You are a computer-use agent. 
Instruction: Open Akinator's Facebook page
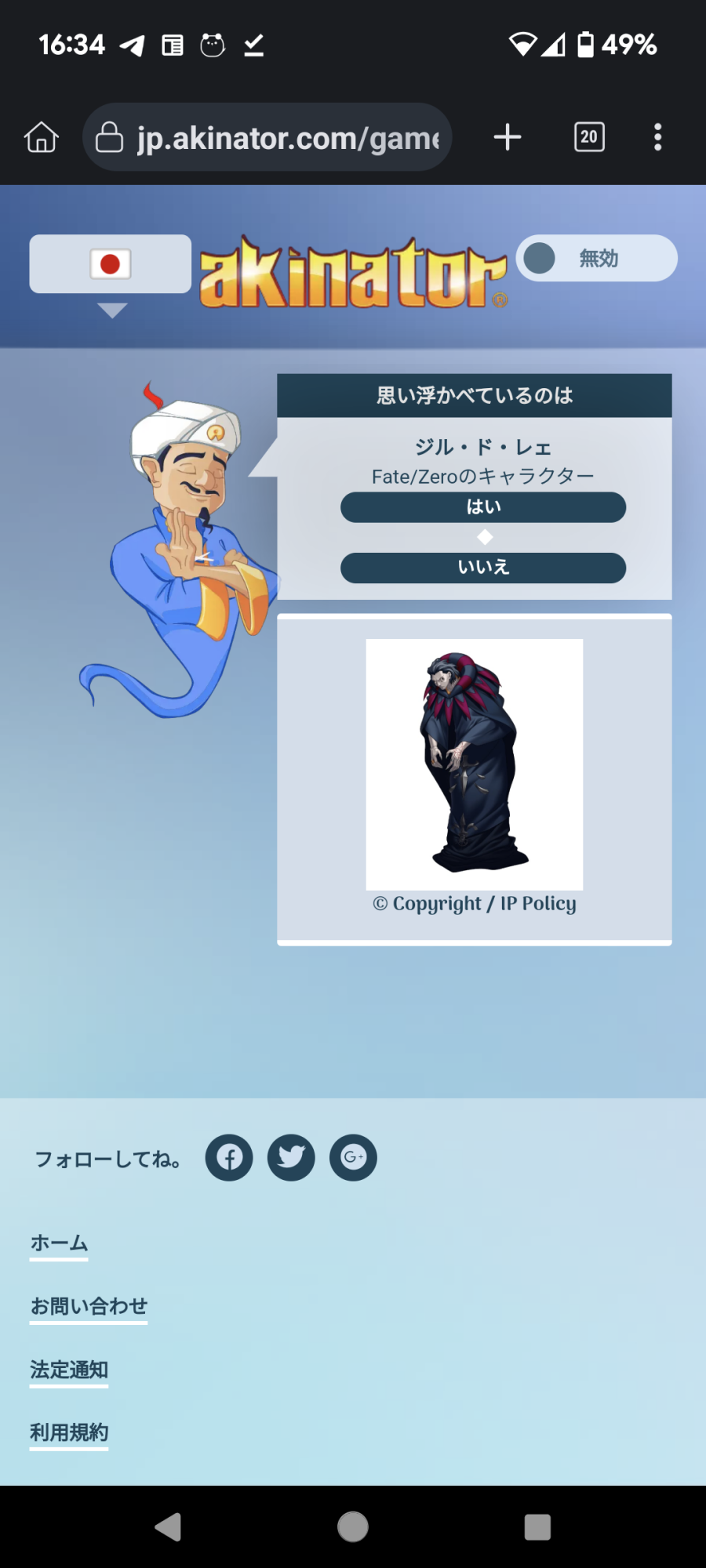coord(229,1157)
